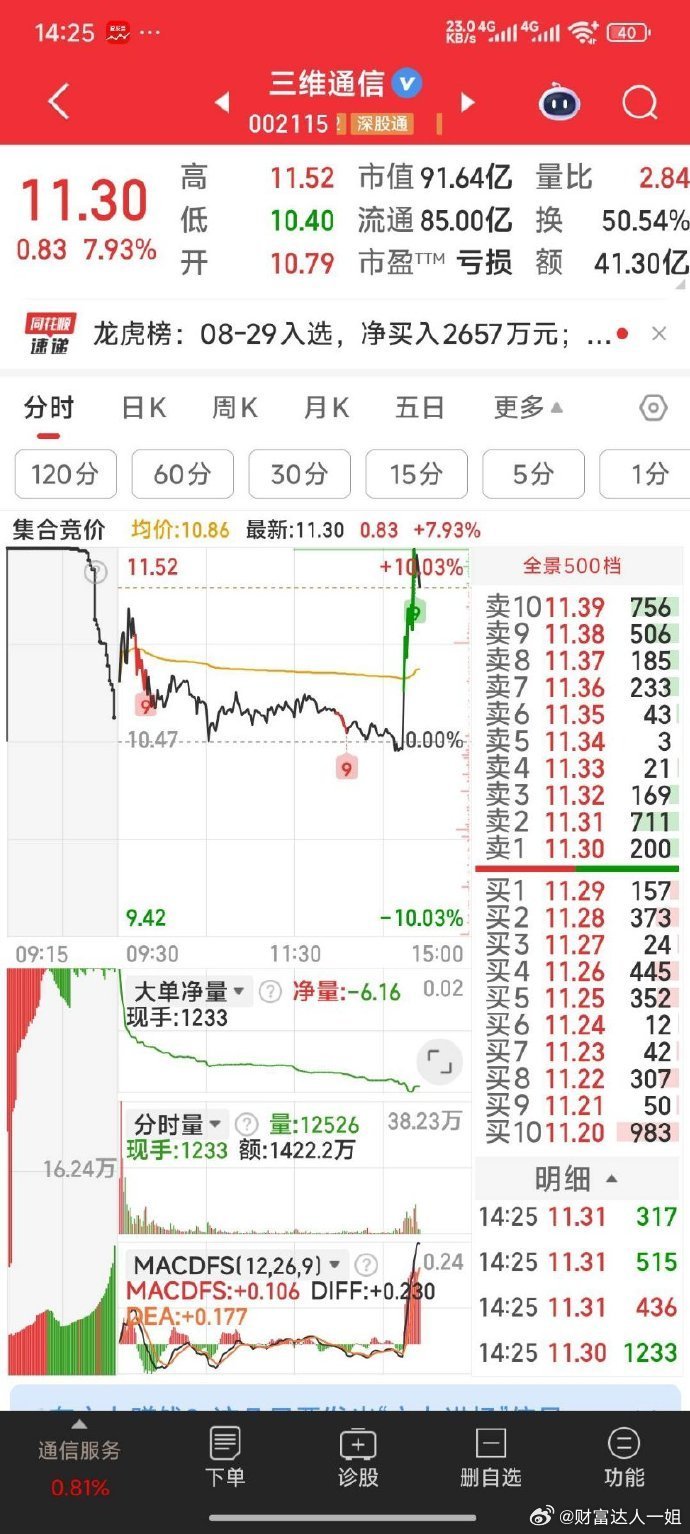Expand the chart to fullscreen
The width and height of the screenshot is (690, 1534).
pyautogui.click(x=439, y=1061)
